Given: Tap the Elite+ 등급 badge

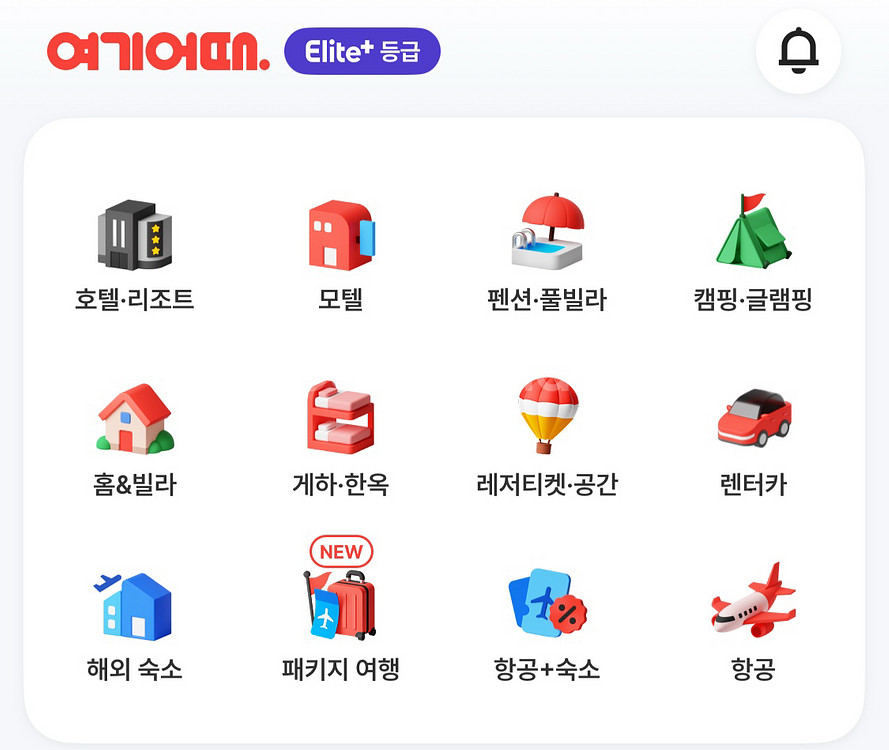Looking at the screenshot, I should (x=362, y=51).
